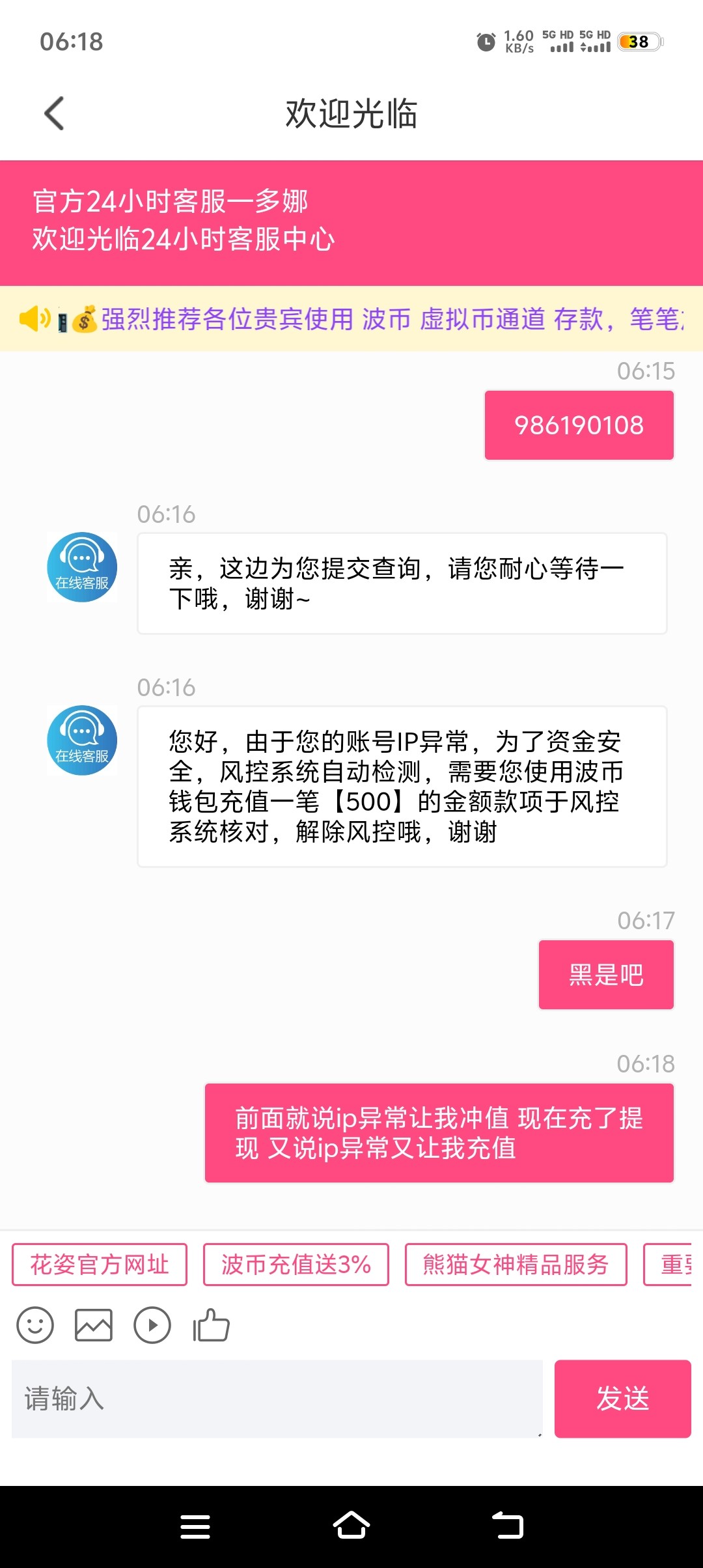The height and width of the screenshot is (1568, 703).
Task: Tap the 花姿官方网址 quick reply chip
Action: click(100, 1265)
